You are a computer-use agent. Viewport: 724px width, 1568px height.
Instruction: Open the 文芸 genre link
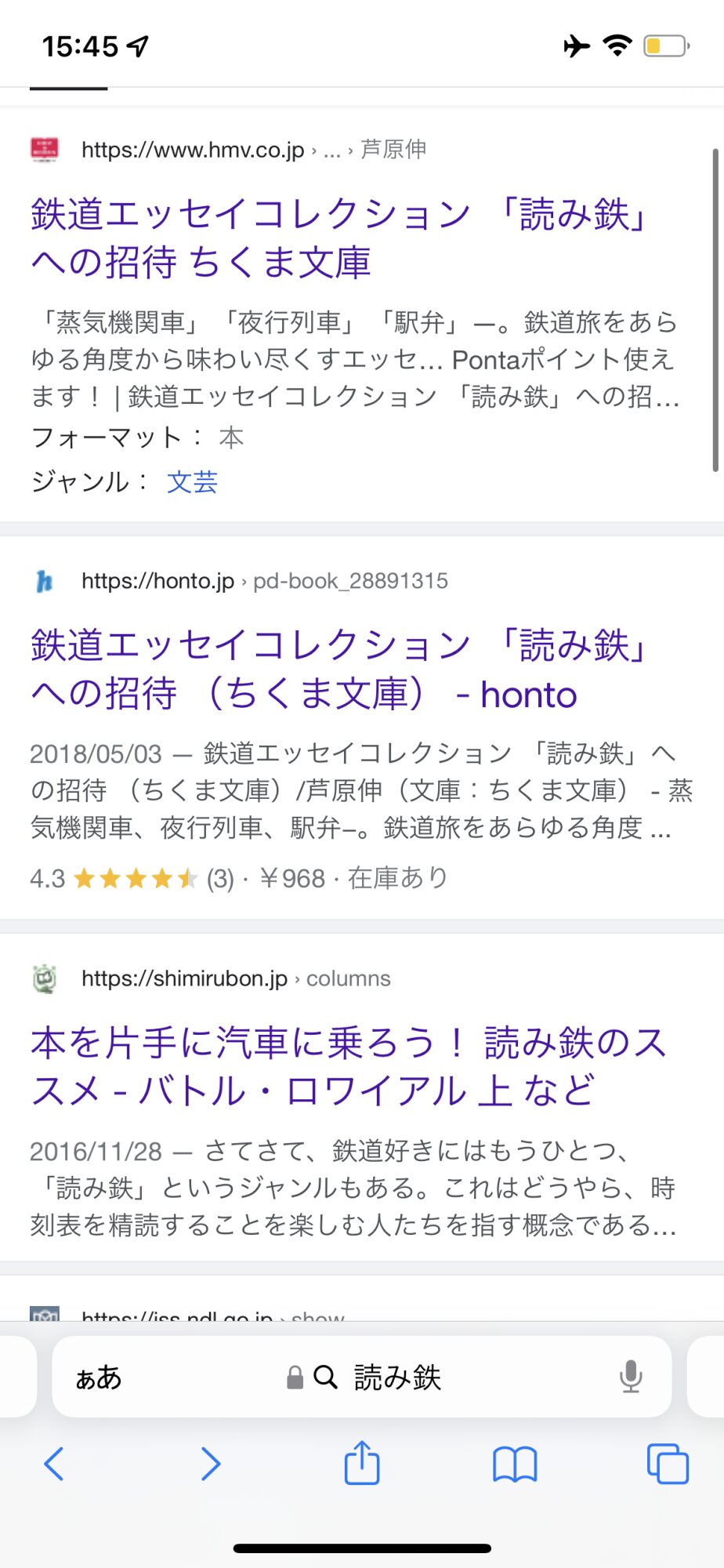click(192, 481)
